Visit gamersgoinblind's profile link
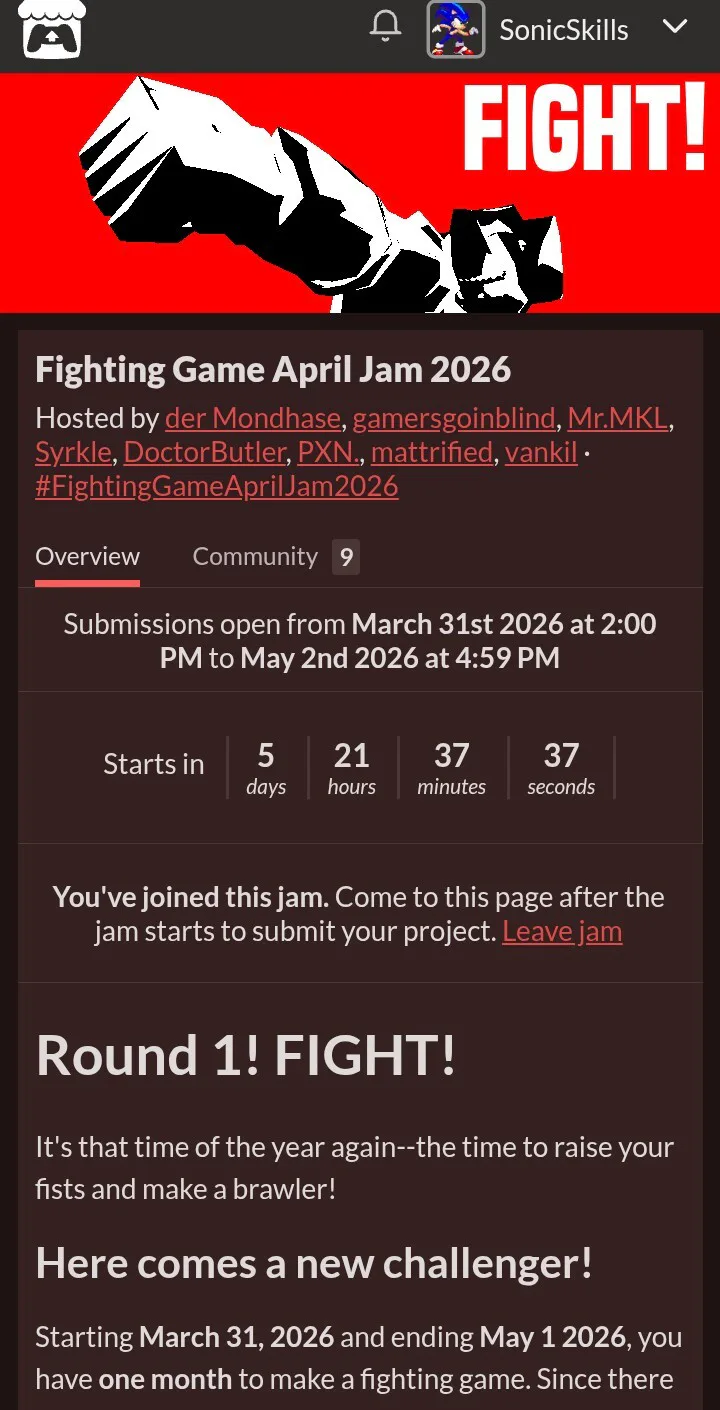The image size is (720, 1410). tap(454, 417)
